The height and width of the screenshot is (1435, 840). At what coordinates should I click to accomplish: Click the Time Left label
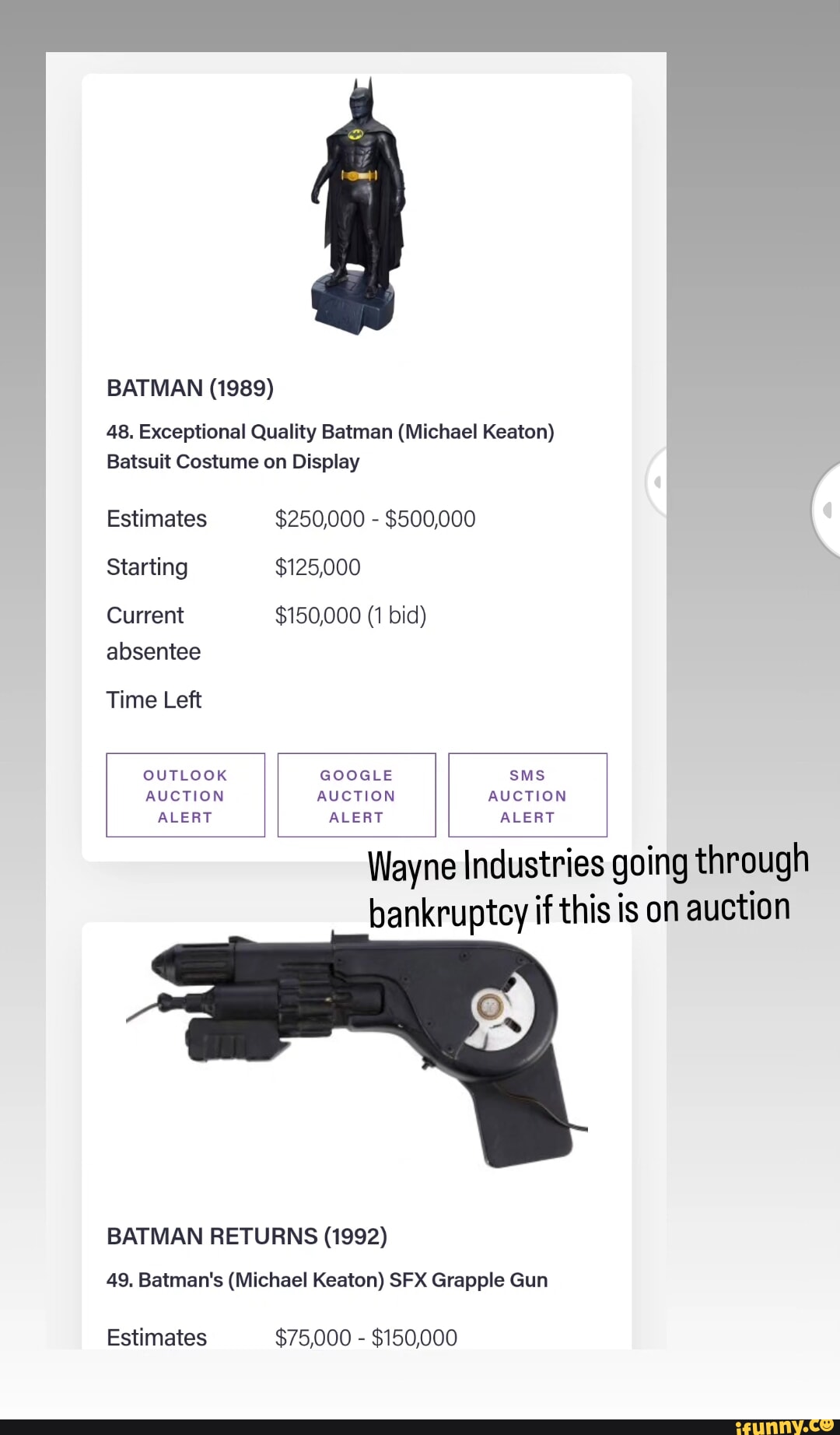coord(153,699)
